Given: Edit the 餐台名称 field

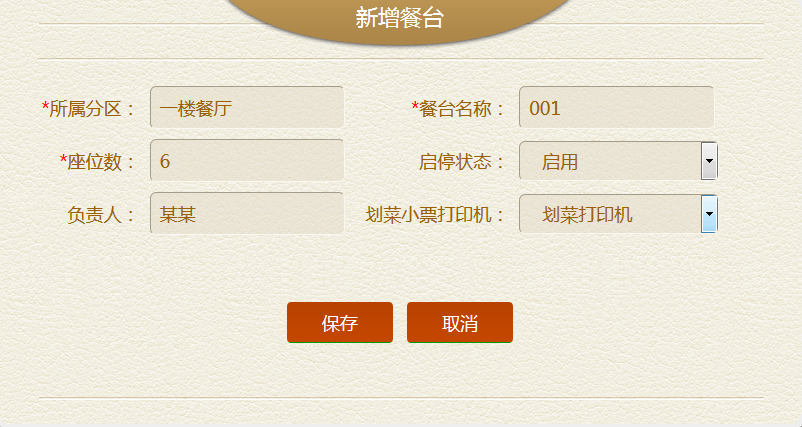Looking at the screenshot, I should click(615, 108).
